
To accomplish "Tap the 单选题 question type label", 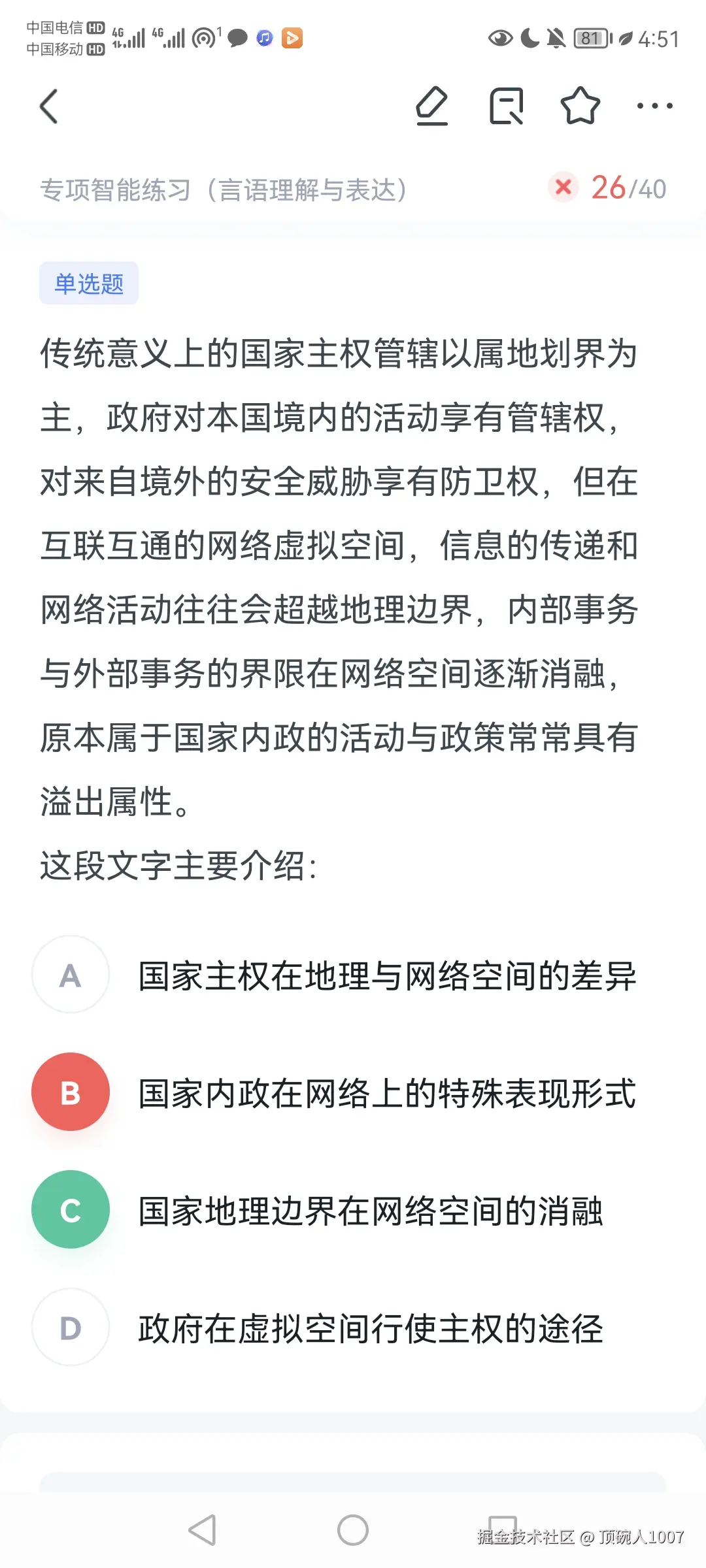I will point(89,283).
